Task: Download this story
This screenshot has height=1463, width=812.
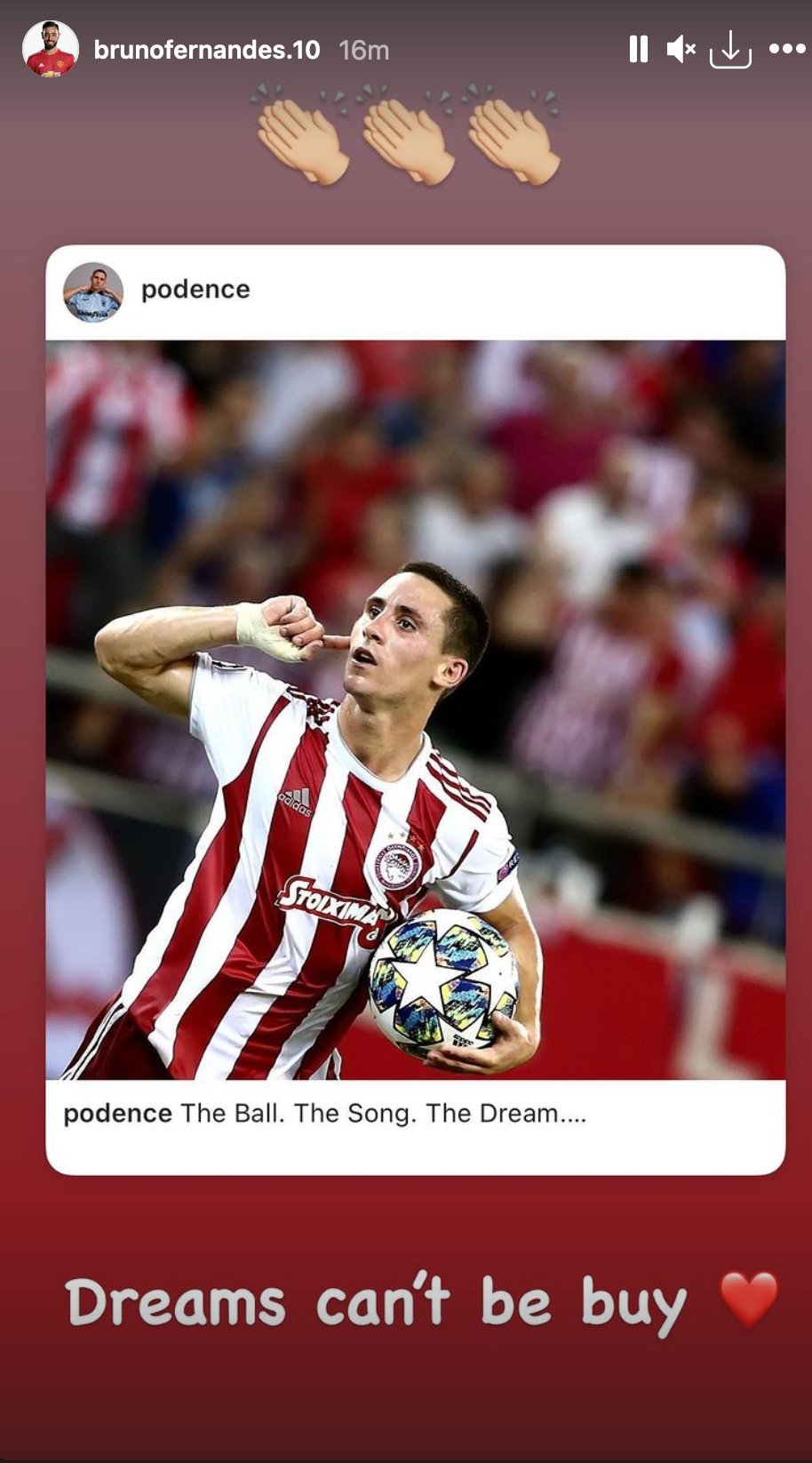Action: (730, 50)
